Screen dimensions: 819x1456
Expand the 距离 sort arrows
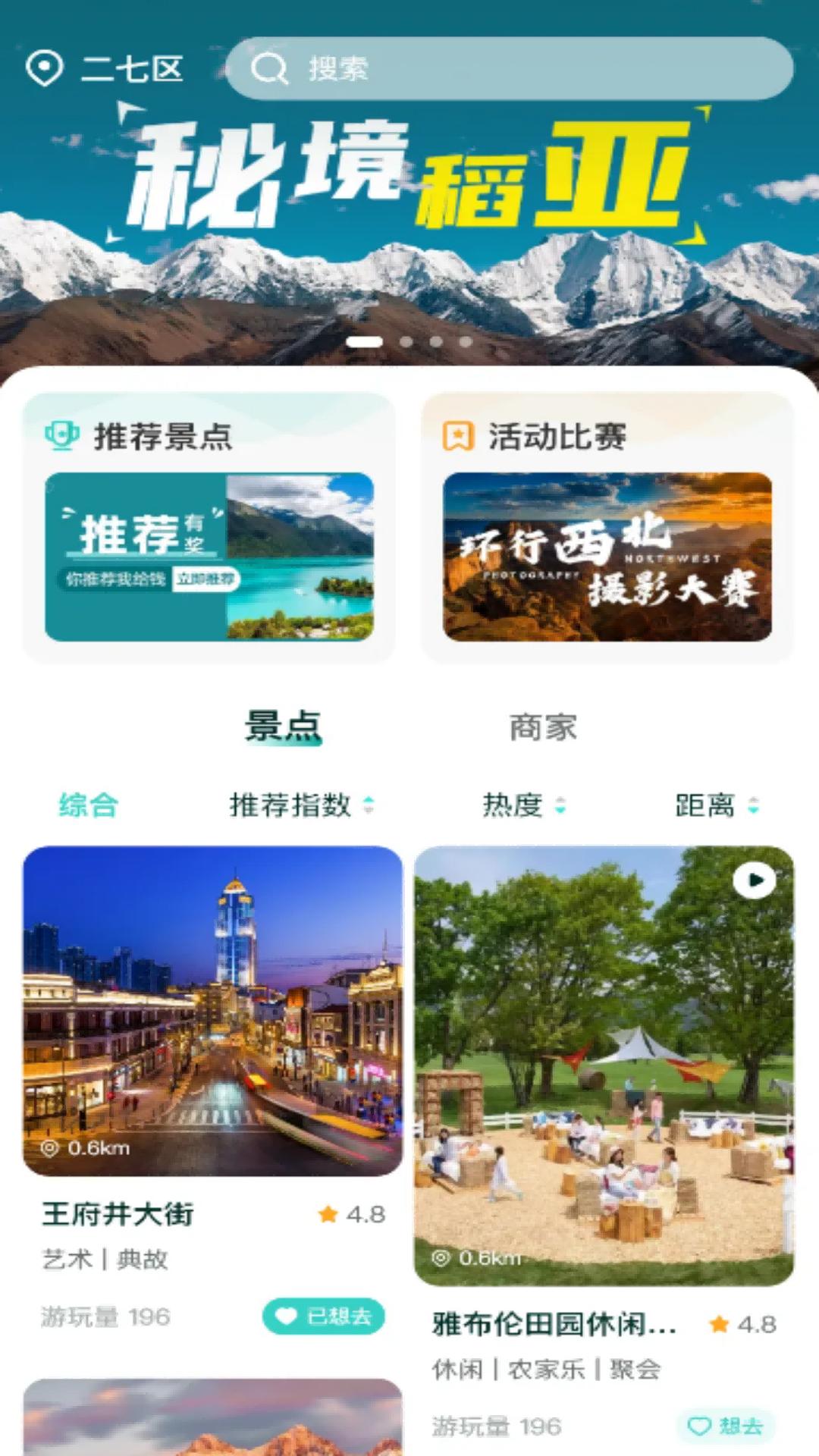[753, 806]
